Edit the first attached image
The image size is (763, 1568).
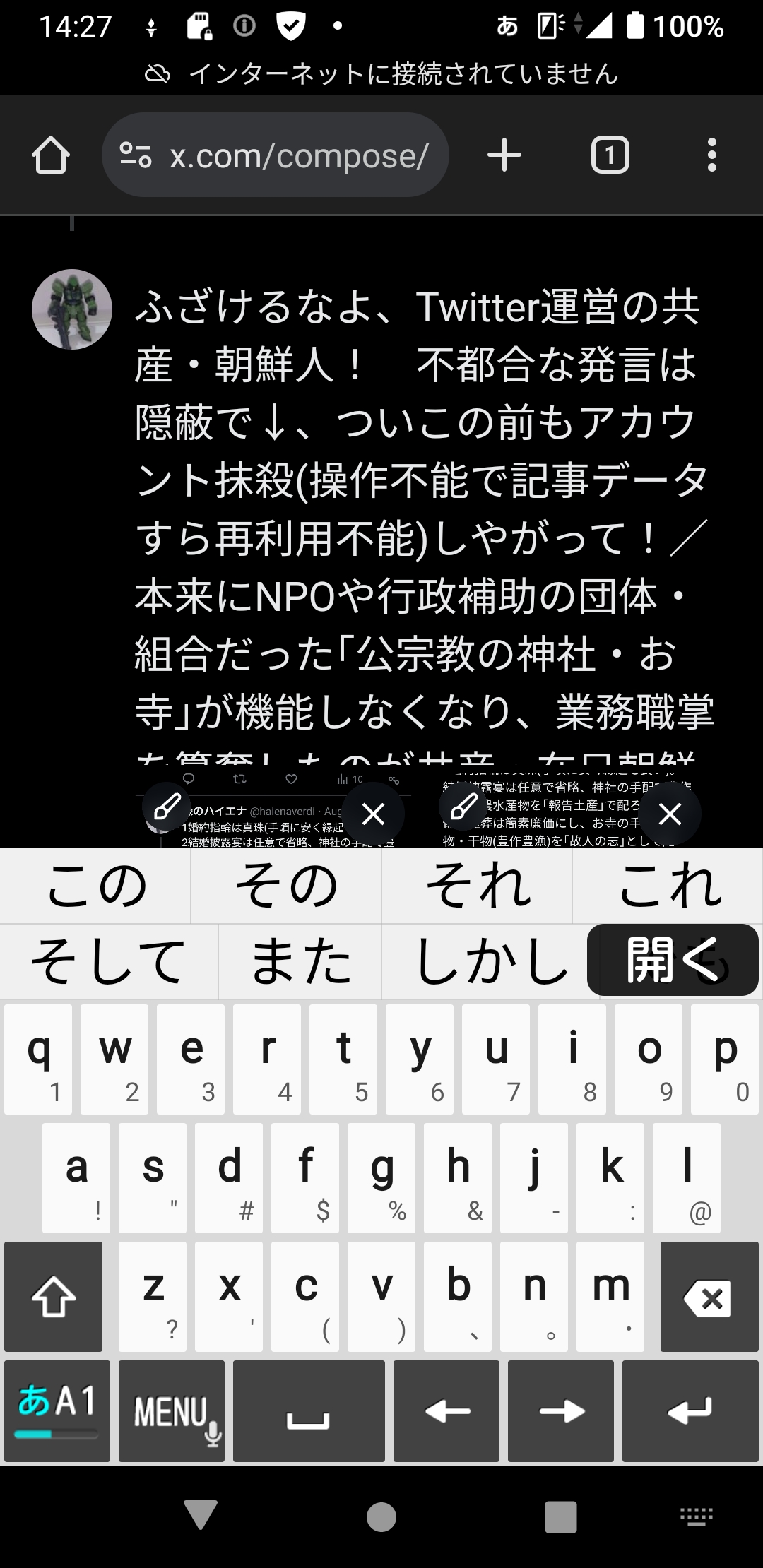coord(167,807)
